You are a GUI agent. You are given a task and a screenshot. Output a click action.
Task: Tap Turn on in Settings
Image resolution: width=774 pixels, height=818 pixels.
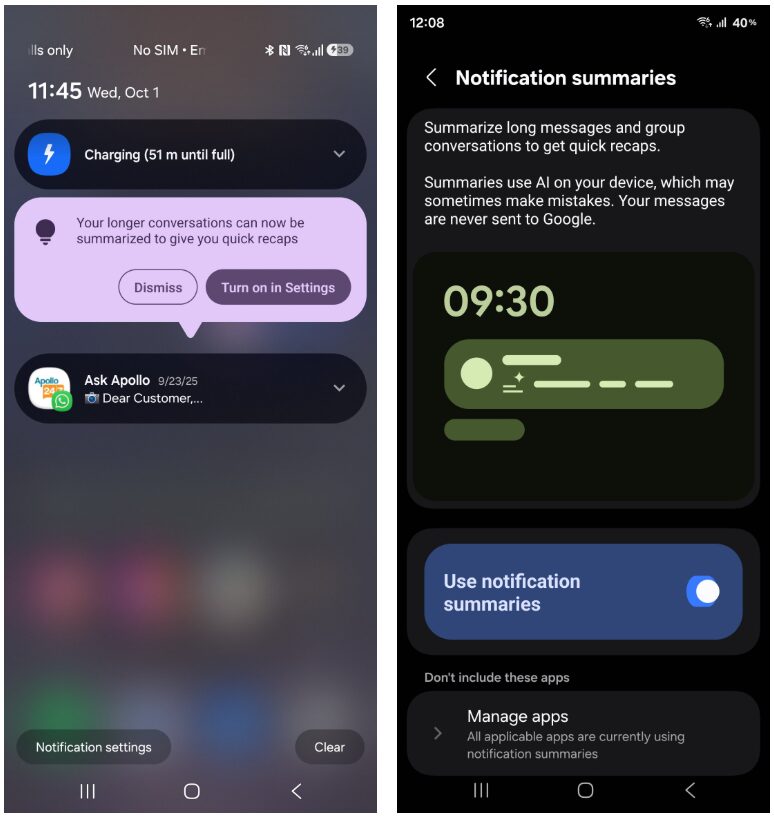coord(278,287)
